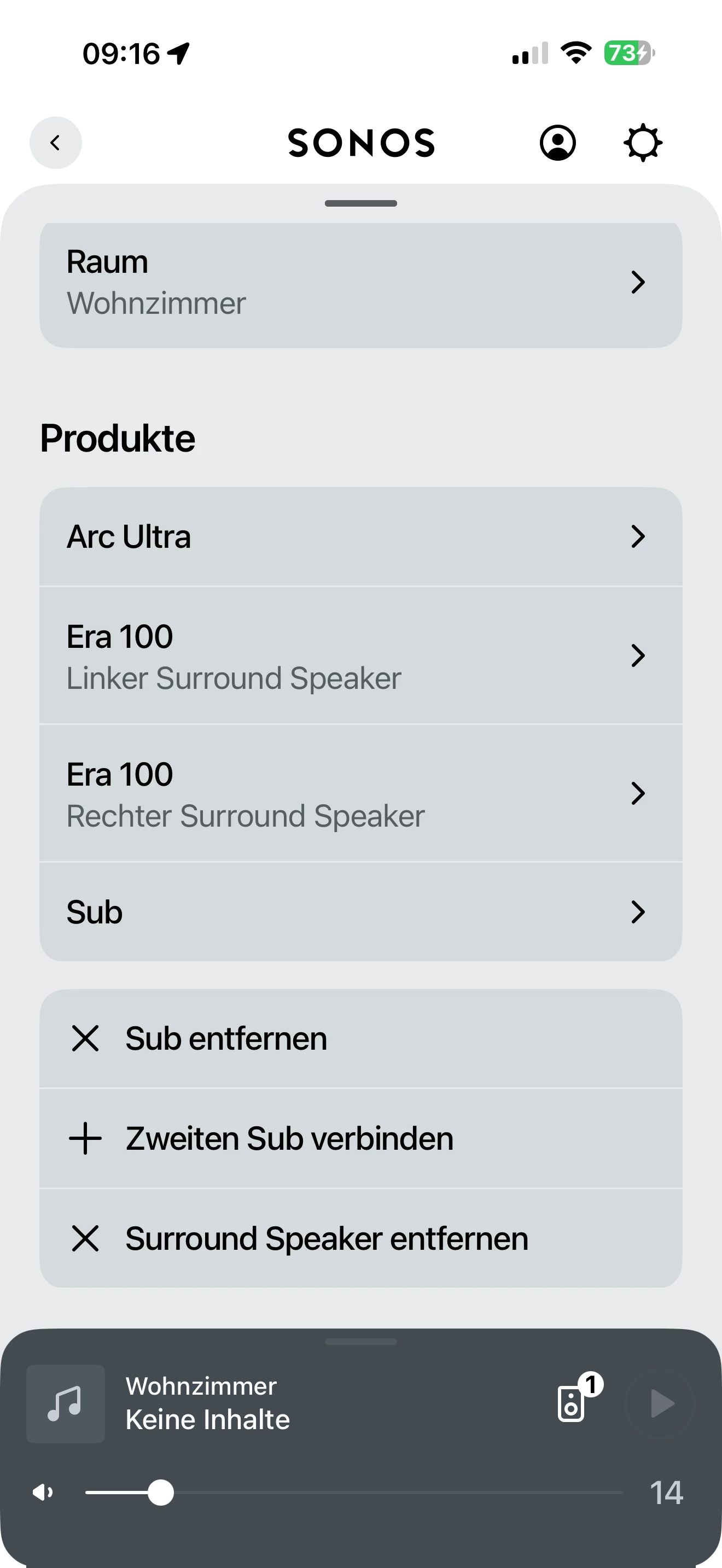The height and width of the screenshot is (1568, 722).
Task: Select Surround Speaker entfernen
Action: click(360, 1238)
